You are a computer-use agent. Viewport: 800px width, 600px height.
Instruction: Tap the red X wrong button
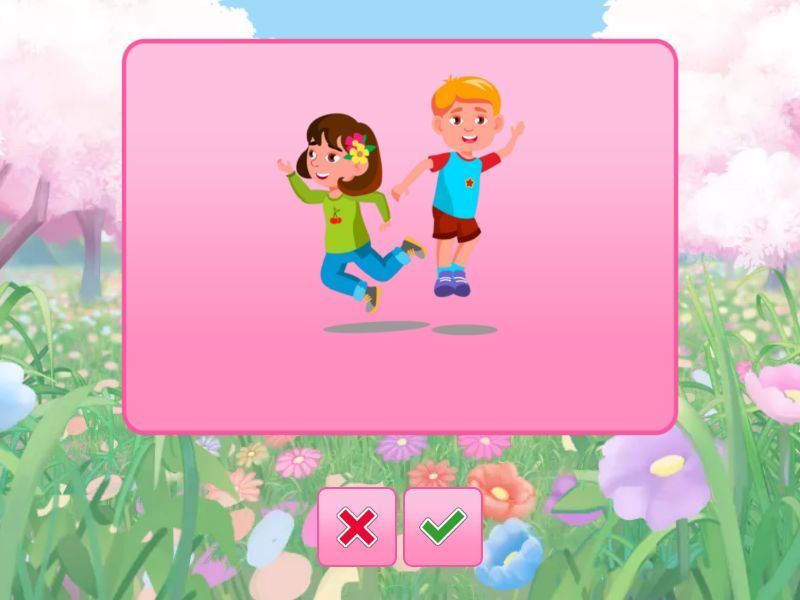pos(357,527)
